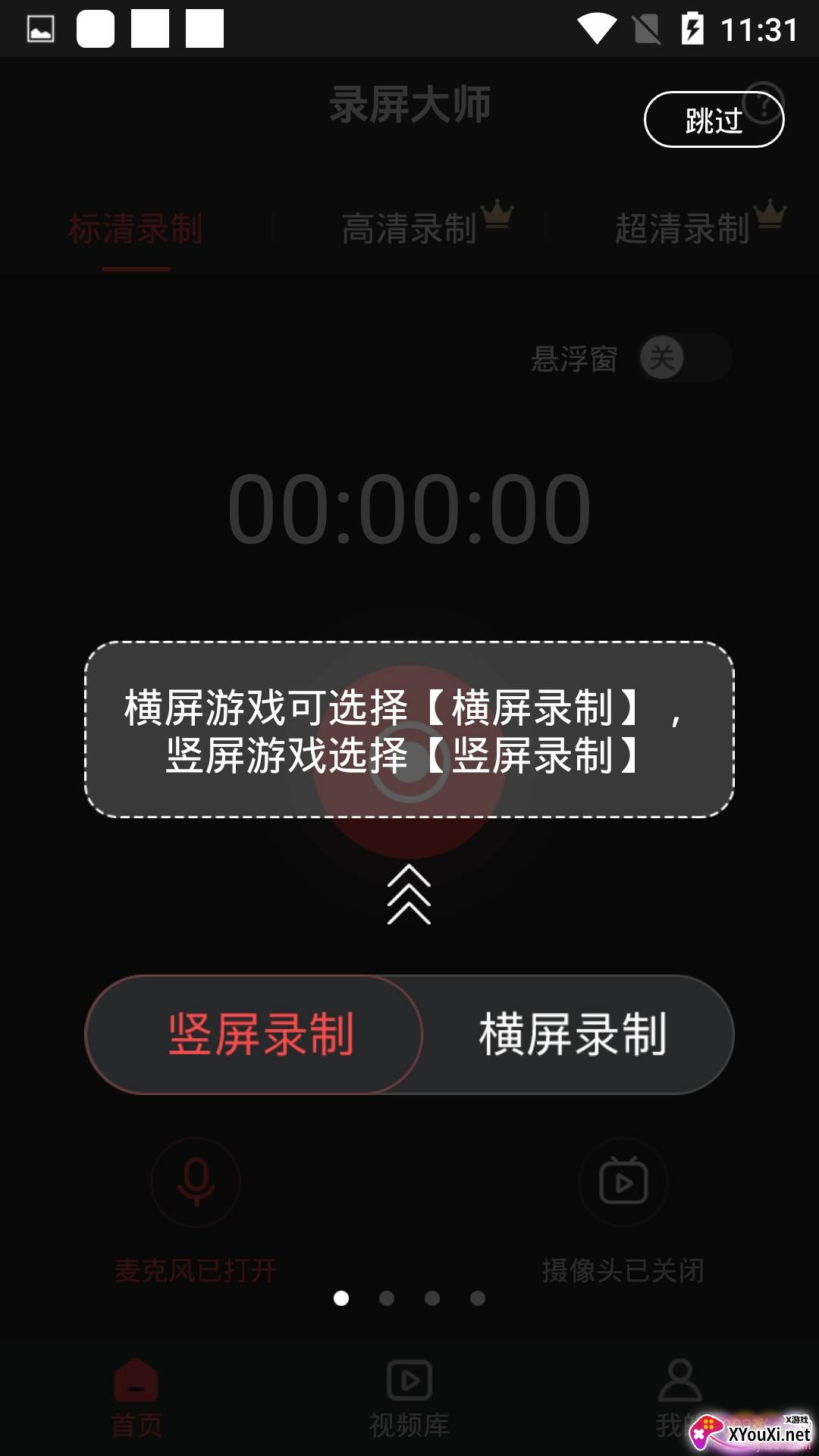Viewport: 819px width, 1456px height.
Task: Toggle the 悬浮窗 floating window switch
Action: pyautogui.click(x=684, y=358)
